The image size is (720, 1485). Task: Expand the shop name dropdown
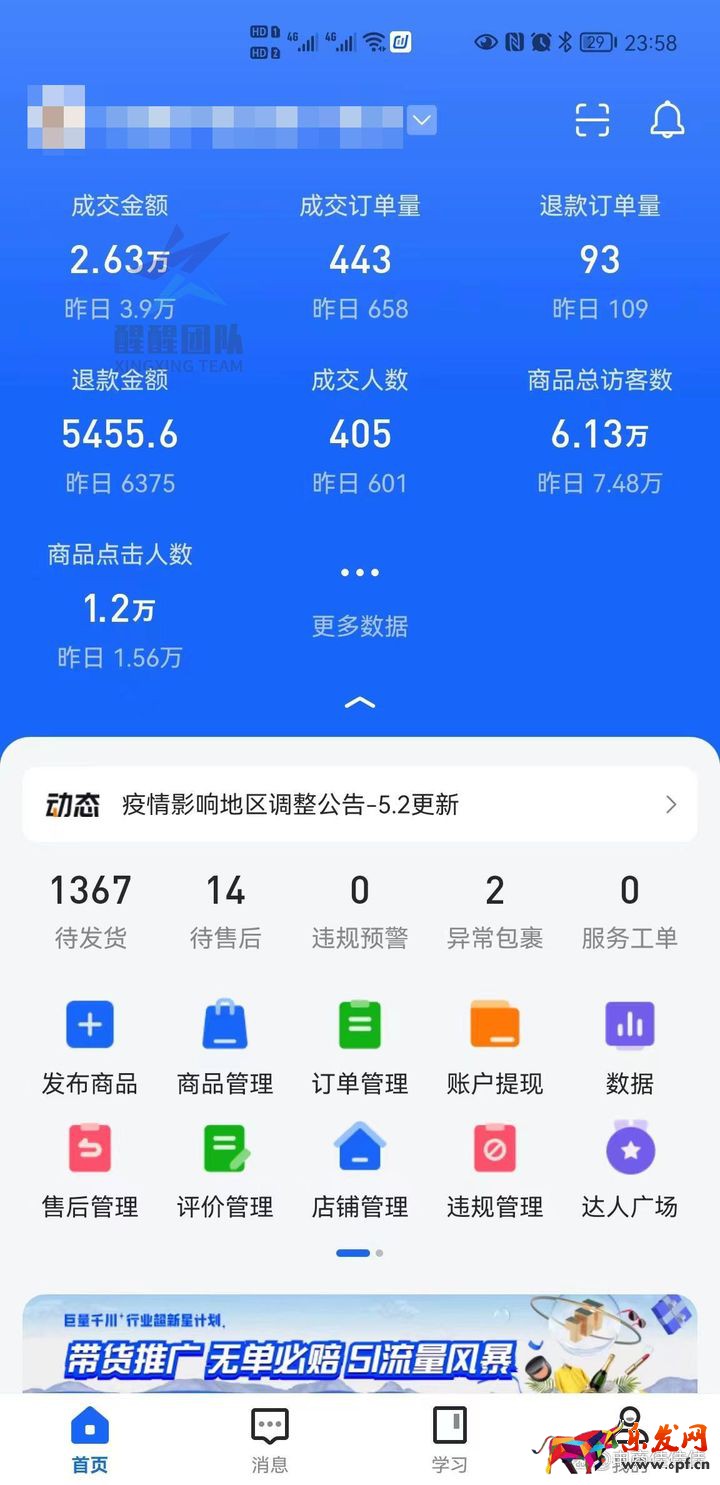point(422,121)
